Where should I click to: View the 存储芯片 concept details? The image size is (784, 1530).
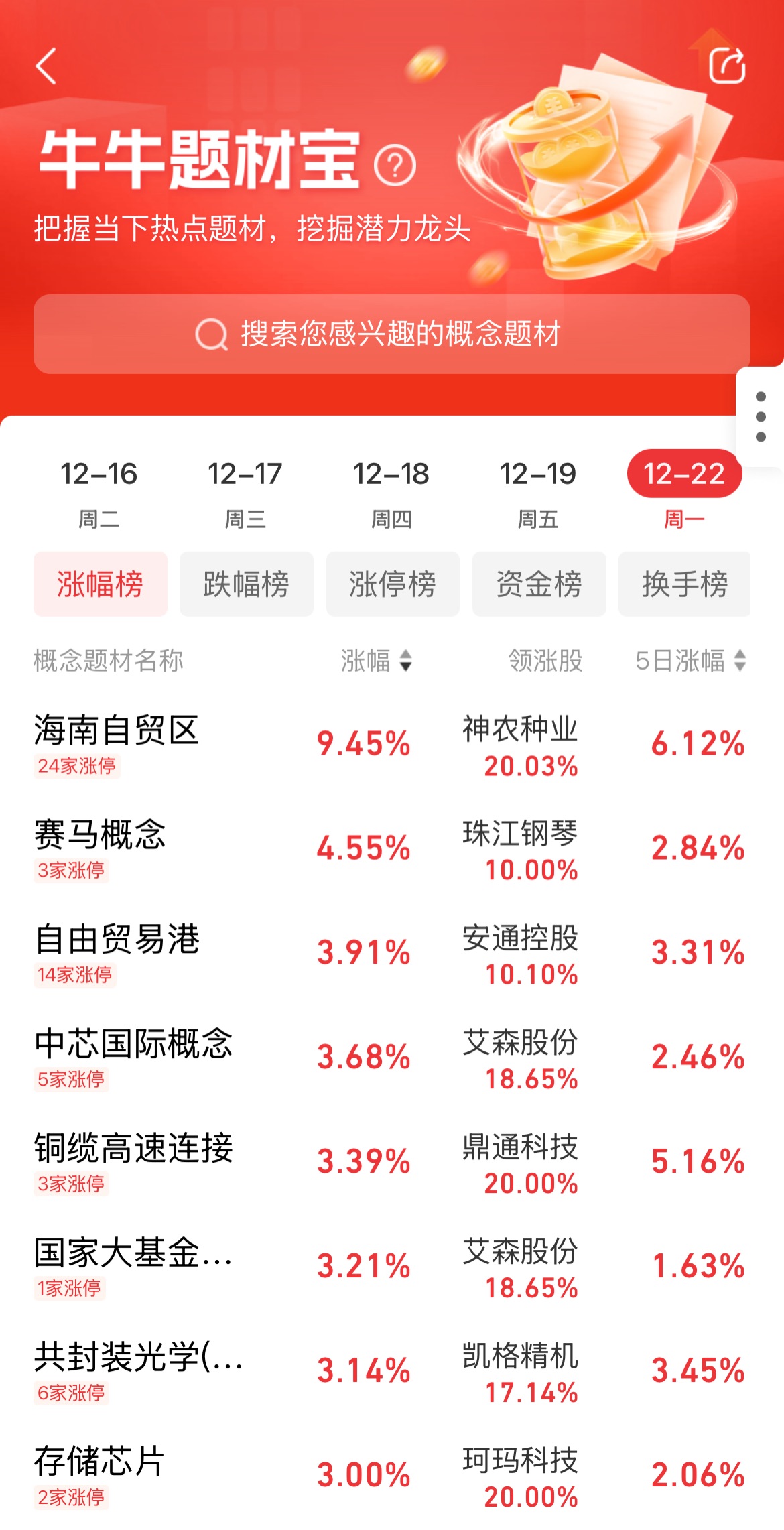pos(99,1462)
